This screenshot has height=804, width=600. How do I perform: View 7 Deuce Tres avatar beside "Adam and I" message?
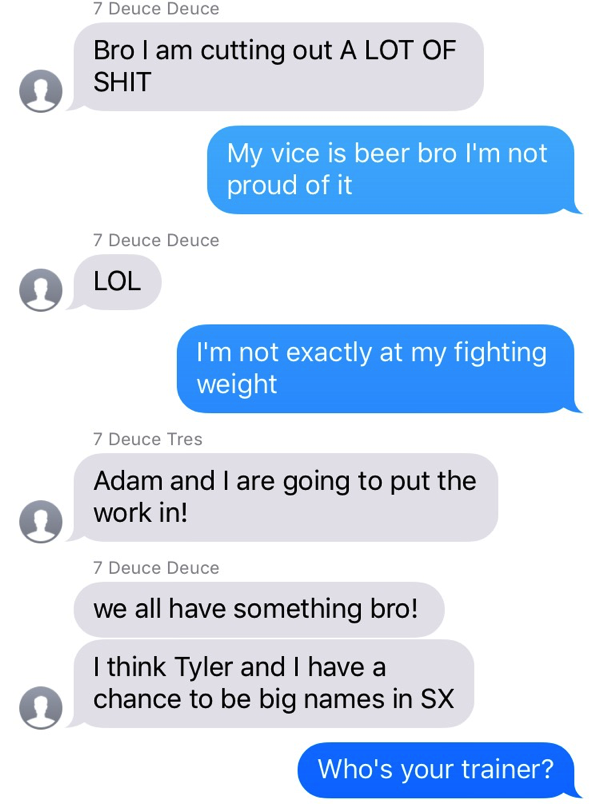pyautogui.click(x=41, y=521)
